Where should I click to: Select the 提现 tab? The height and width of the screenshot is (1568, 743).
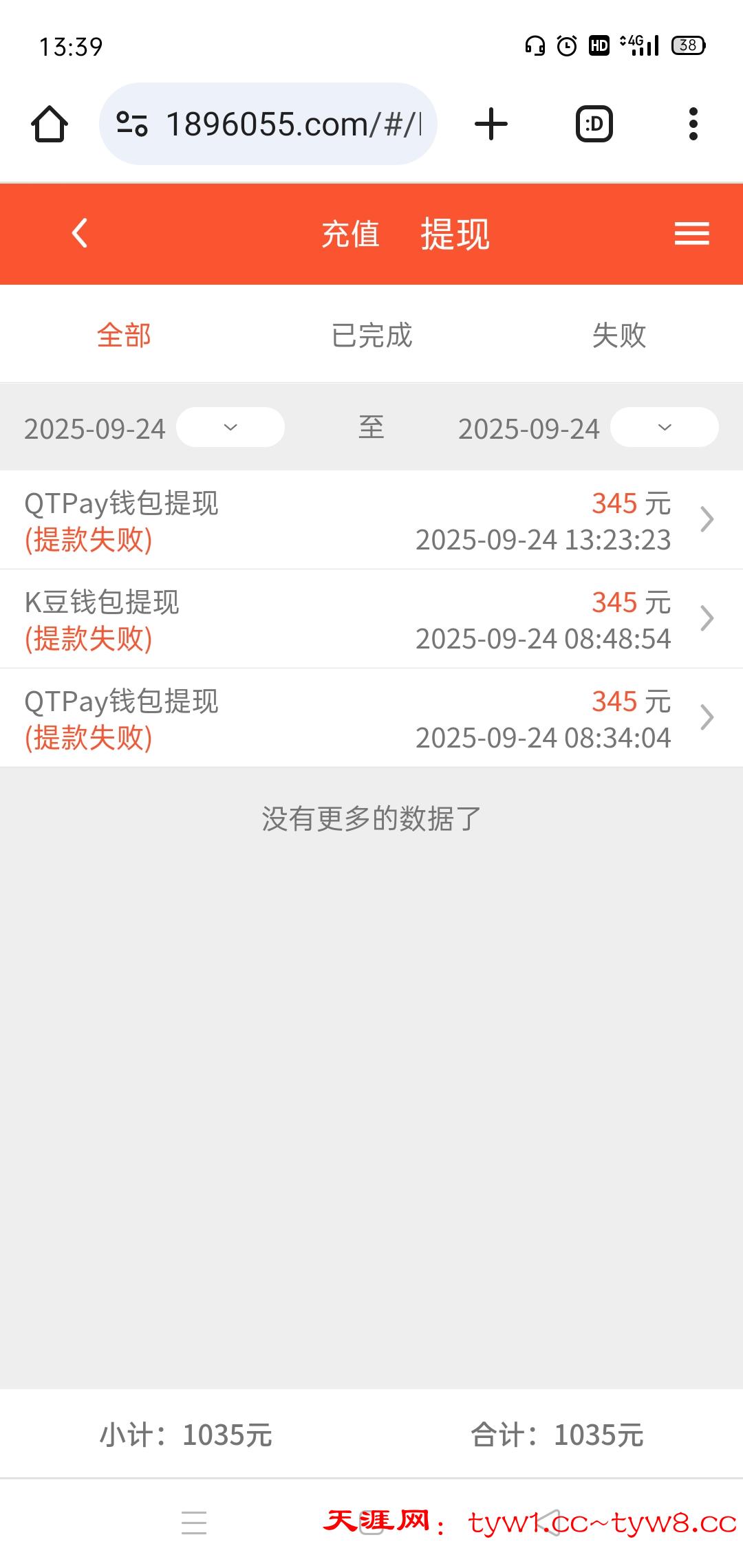coord(455,234)
